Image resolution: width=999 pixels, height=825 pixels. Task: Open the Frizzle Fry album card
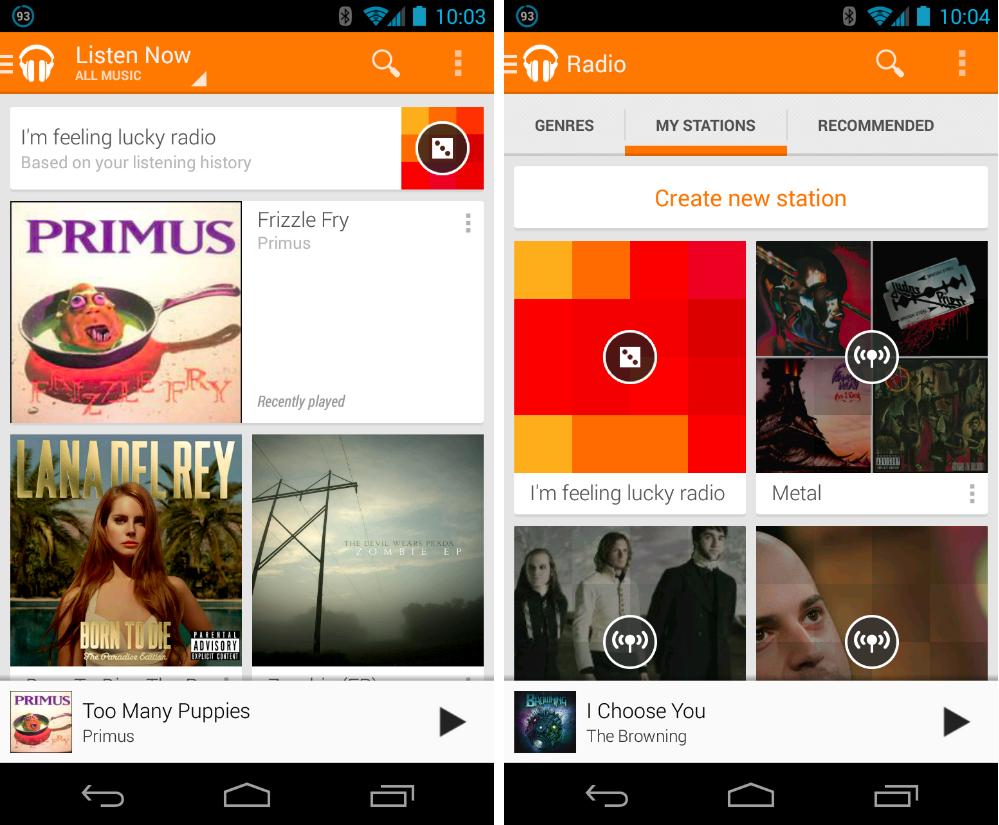pyautogui.click(x=126, y=312)
